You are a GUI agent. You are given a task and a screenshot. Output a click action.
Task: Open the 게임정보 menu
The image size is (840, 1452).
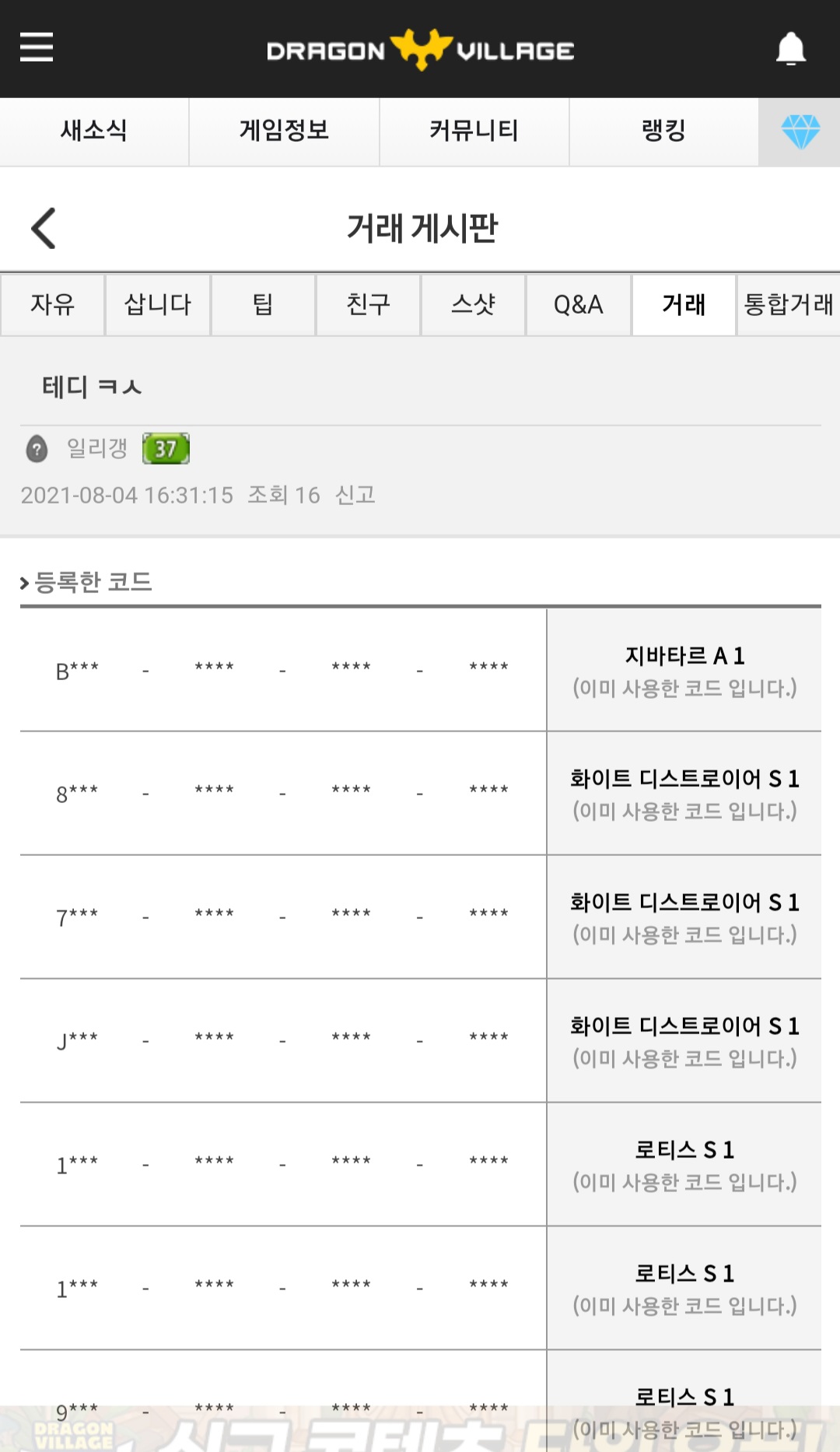284,131
